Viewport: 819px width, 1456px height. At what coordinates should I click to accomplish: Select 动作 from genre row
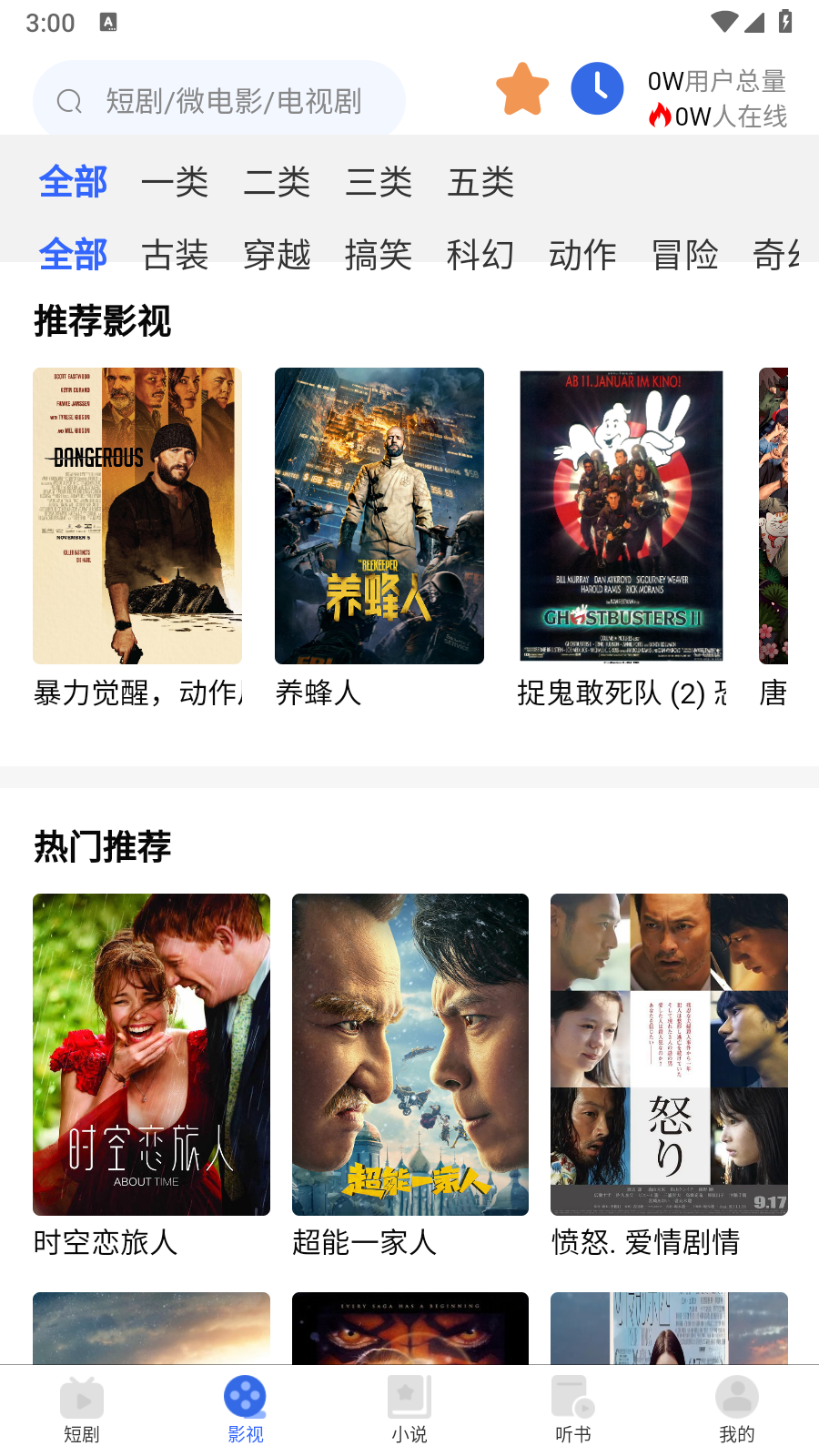click(583, 256)
